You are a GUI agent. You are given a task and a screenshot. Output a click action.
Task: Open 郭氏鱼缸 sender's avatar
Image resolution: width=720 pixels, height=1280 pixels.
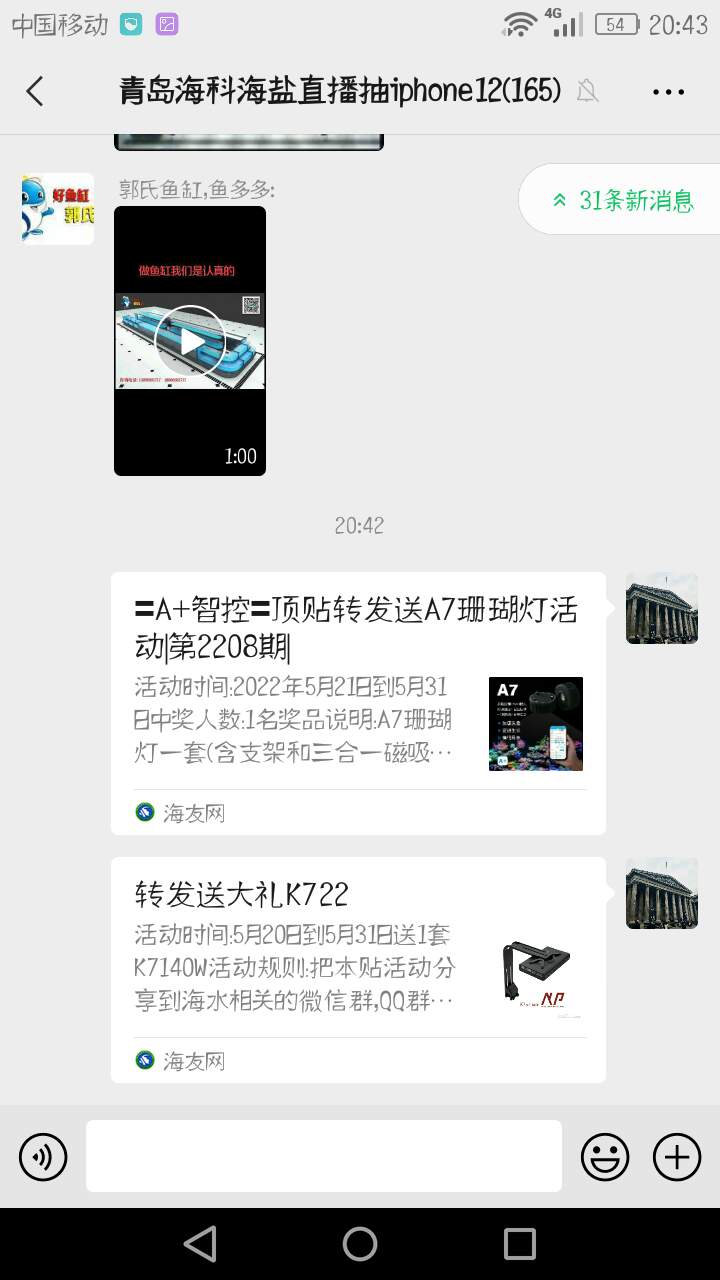(58, 209)
